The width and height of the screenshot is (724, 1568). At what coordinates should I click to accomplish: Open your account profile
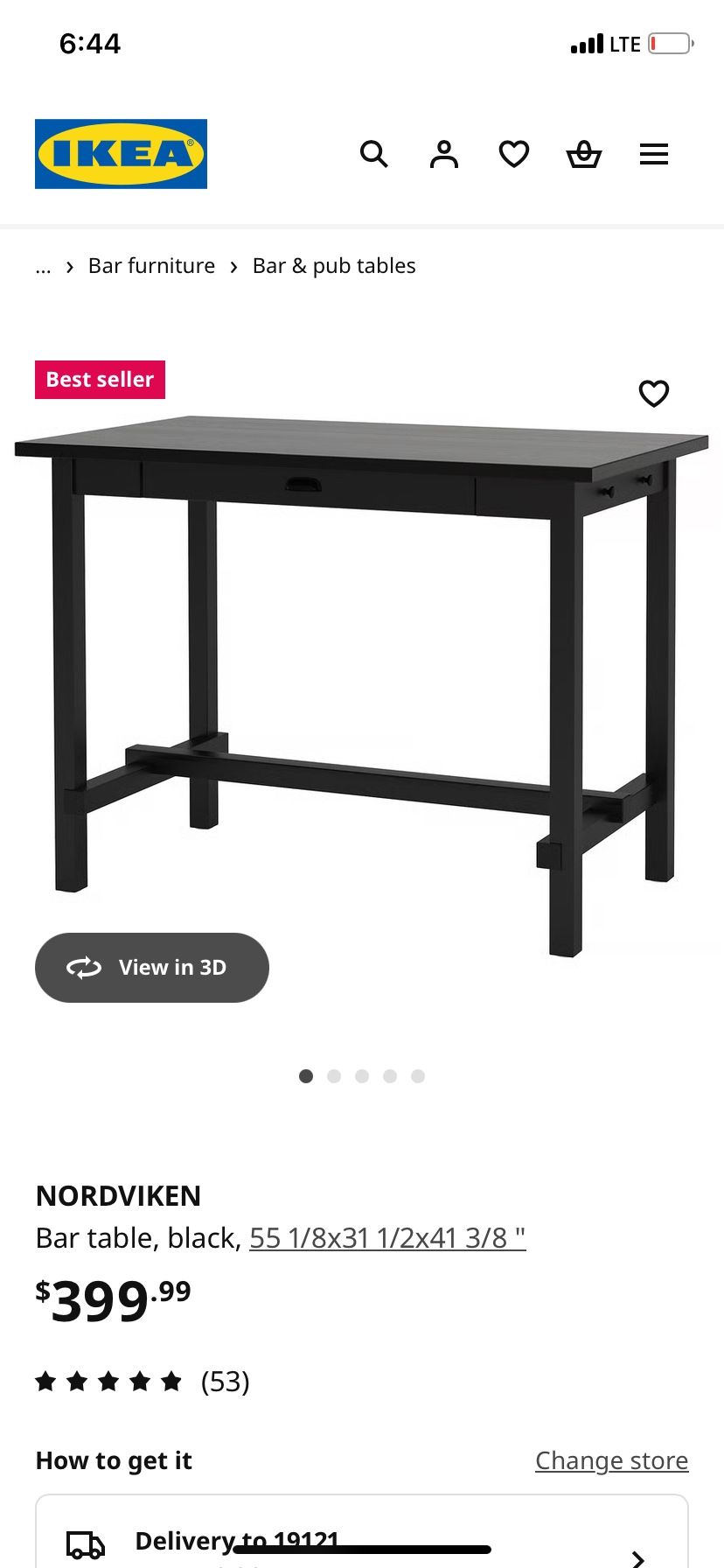click(x=444, y=154)
